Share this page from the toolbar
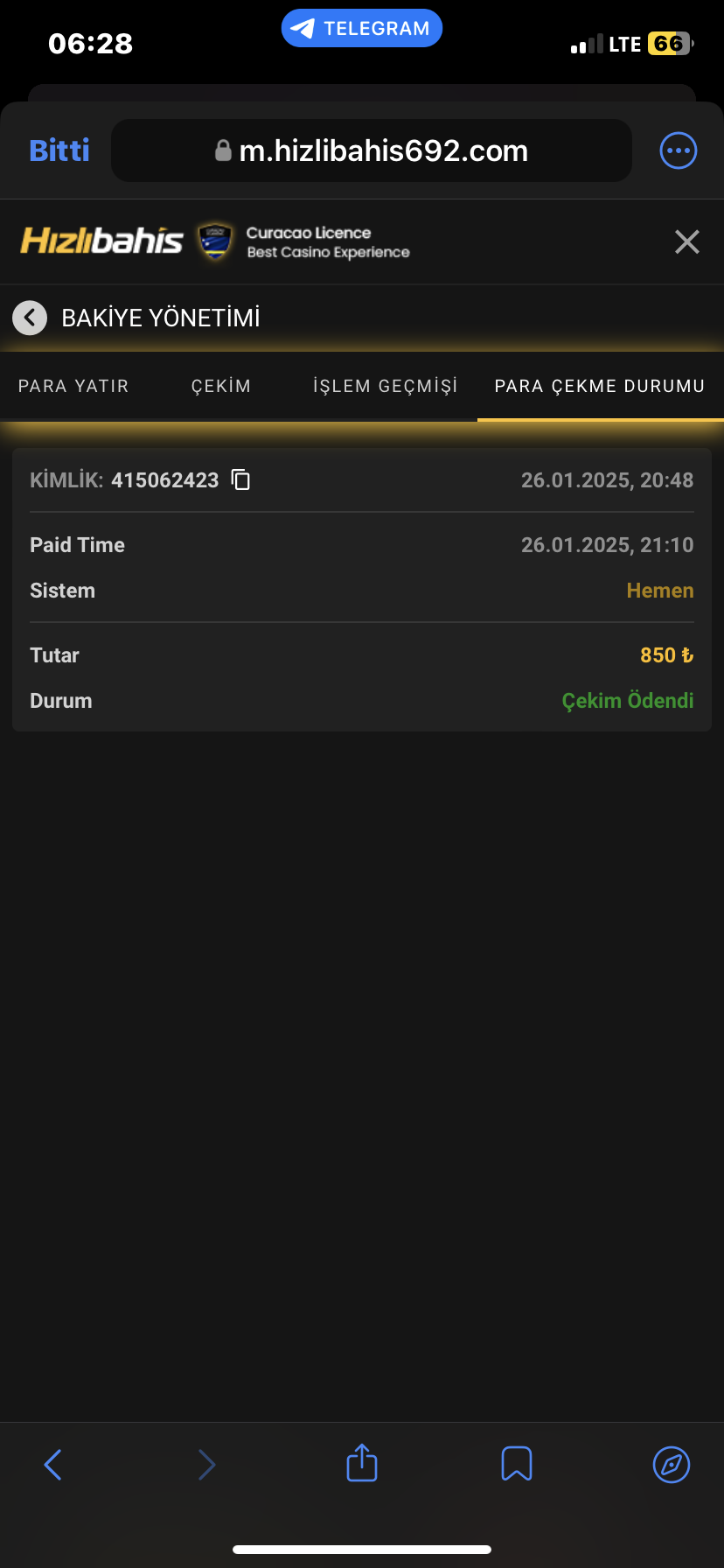Image resolution: width=724 pixels, height=1568 pixels. [362, 1463]
